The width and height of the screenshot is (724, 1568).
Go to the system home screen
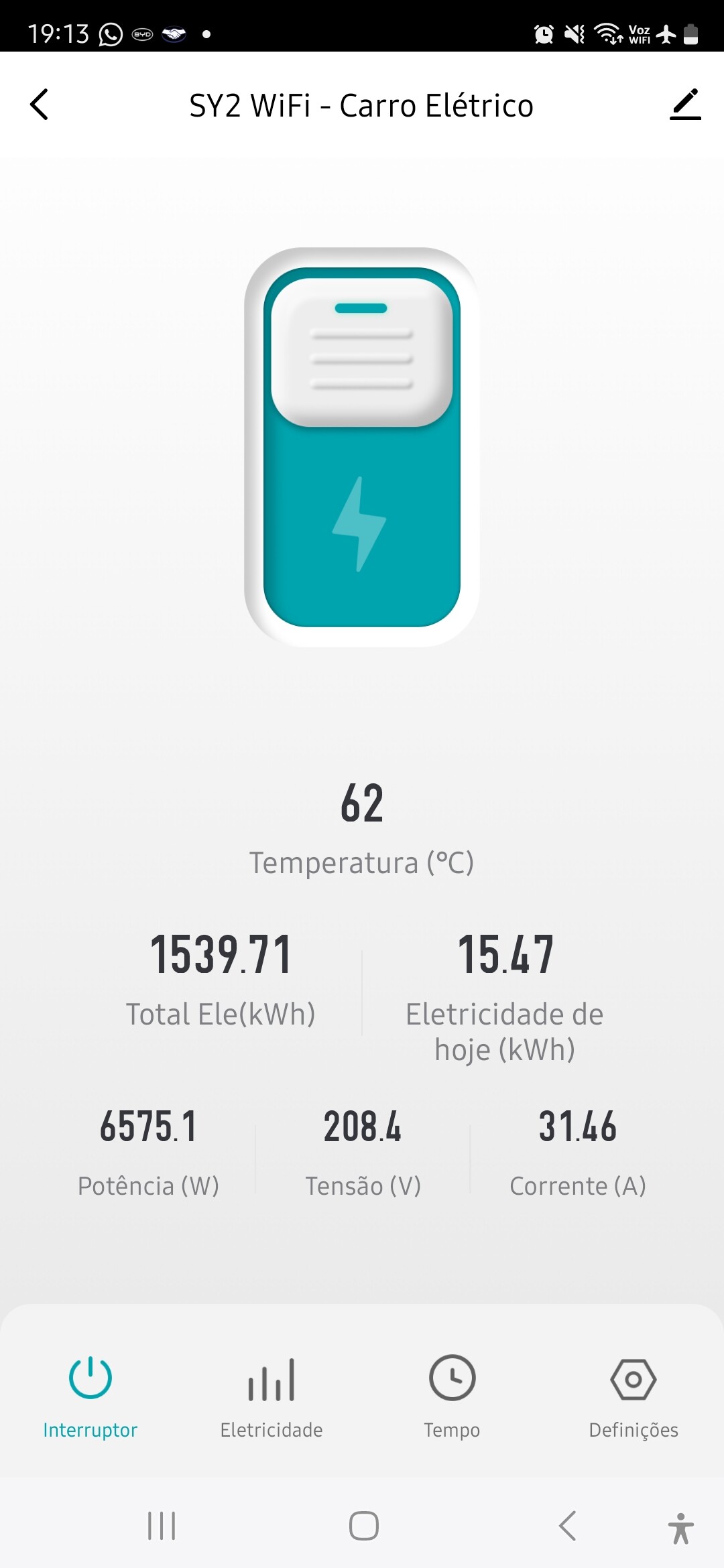pos(364,1526)
